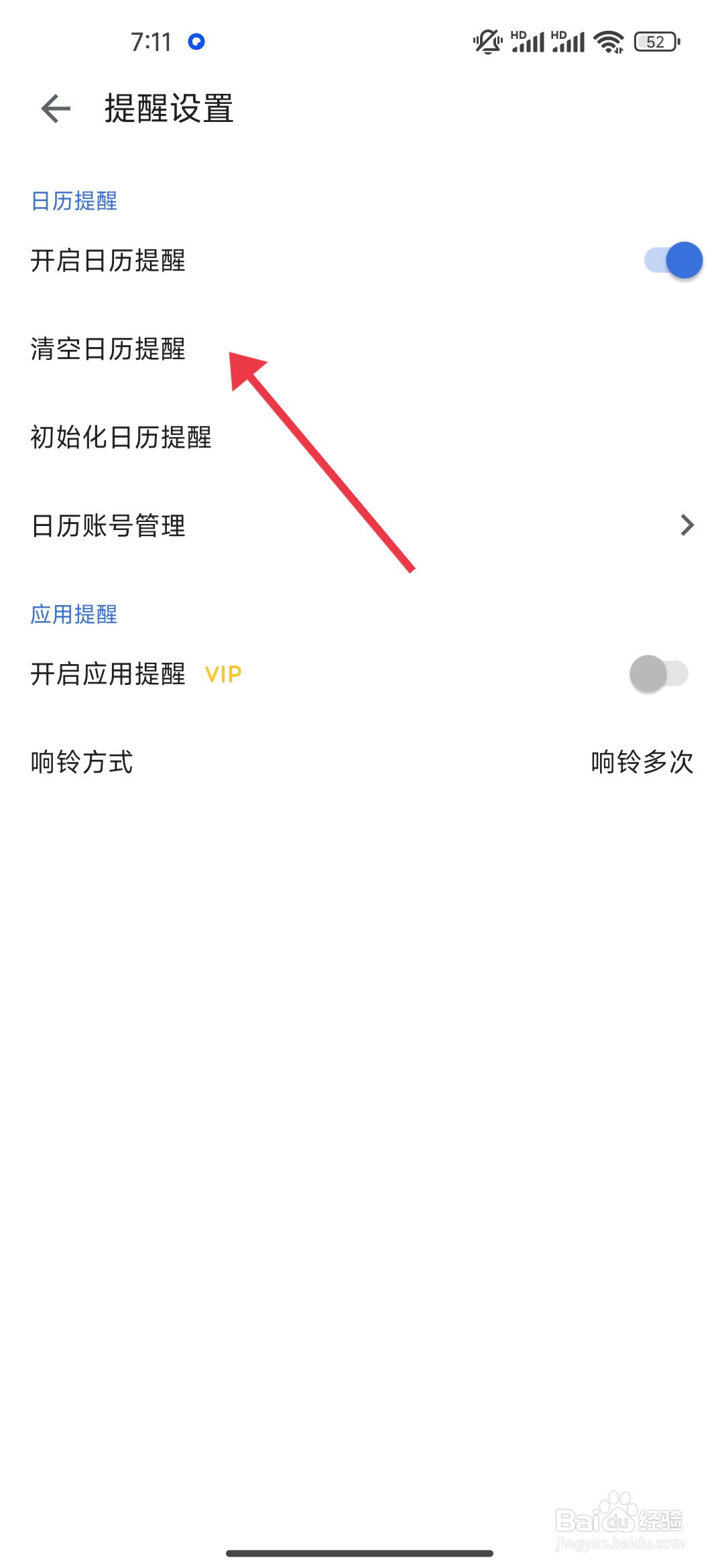Tap the blue dot next to the clock

pos(196,42)
